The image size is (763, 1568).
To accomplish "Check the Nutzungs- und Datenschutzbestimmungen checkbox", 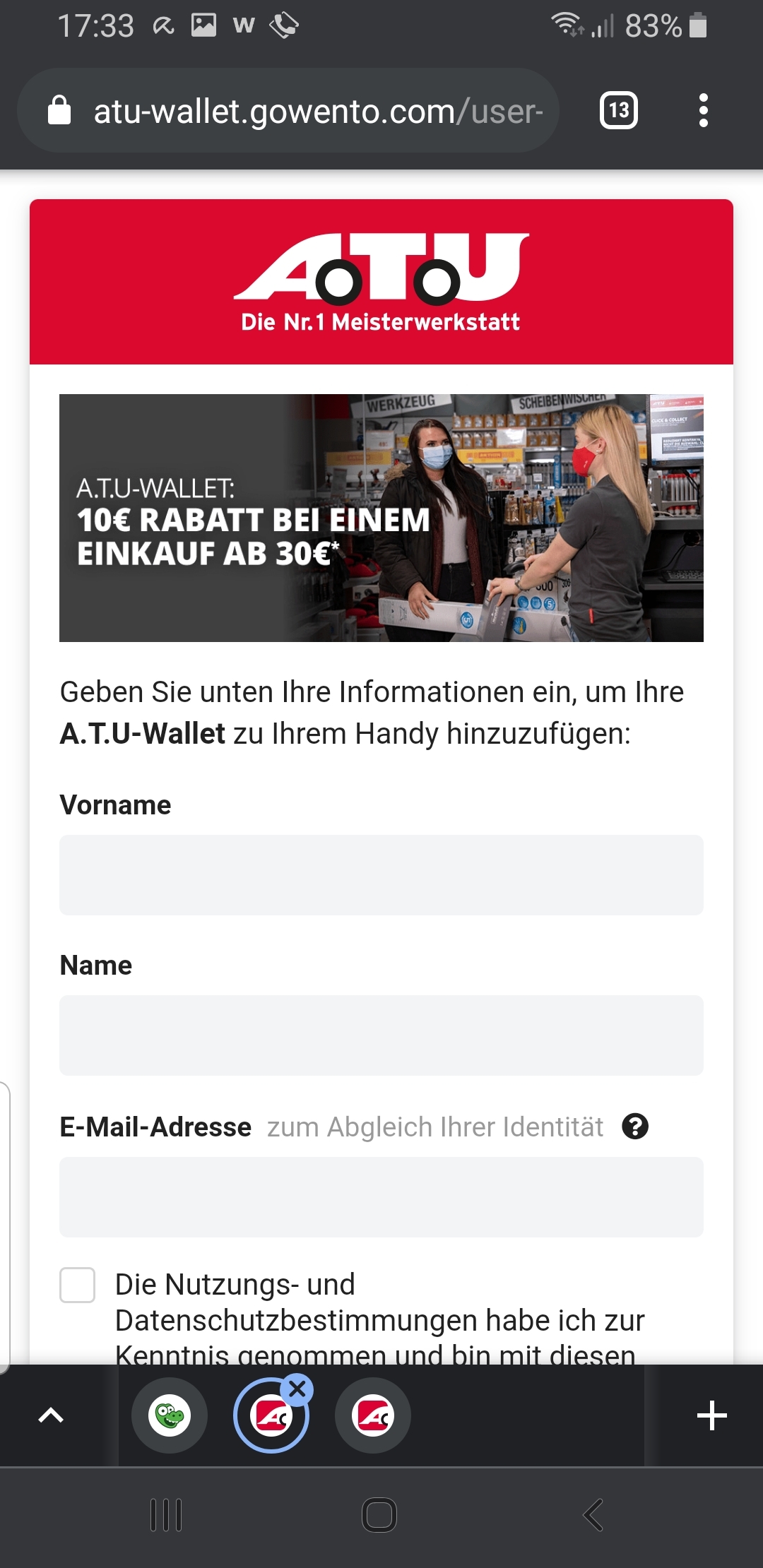I will tap(78, 1285).
